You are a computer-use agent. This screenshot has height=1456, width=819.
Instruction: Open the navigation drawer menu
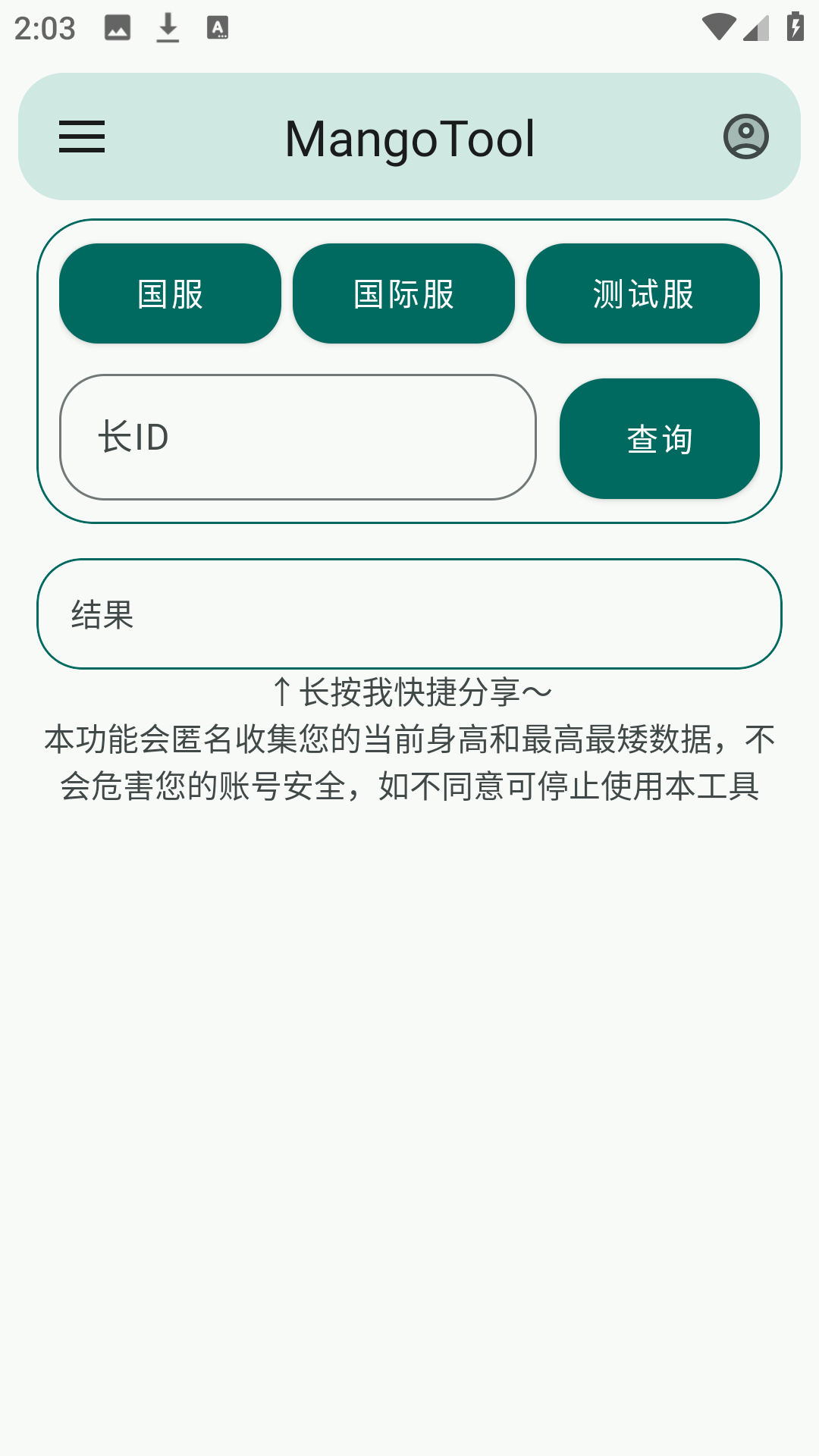[x=83, y=137]
